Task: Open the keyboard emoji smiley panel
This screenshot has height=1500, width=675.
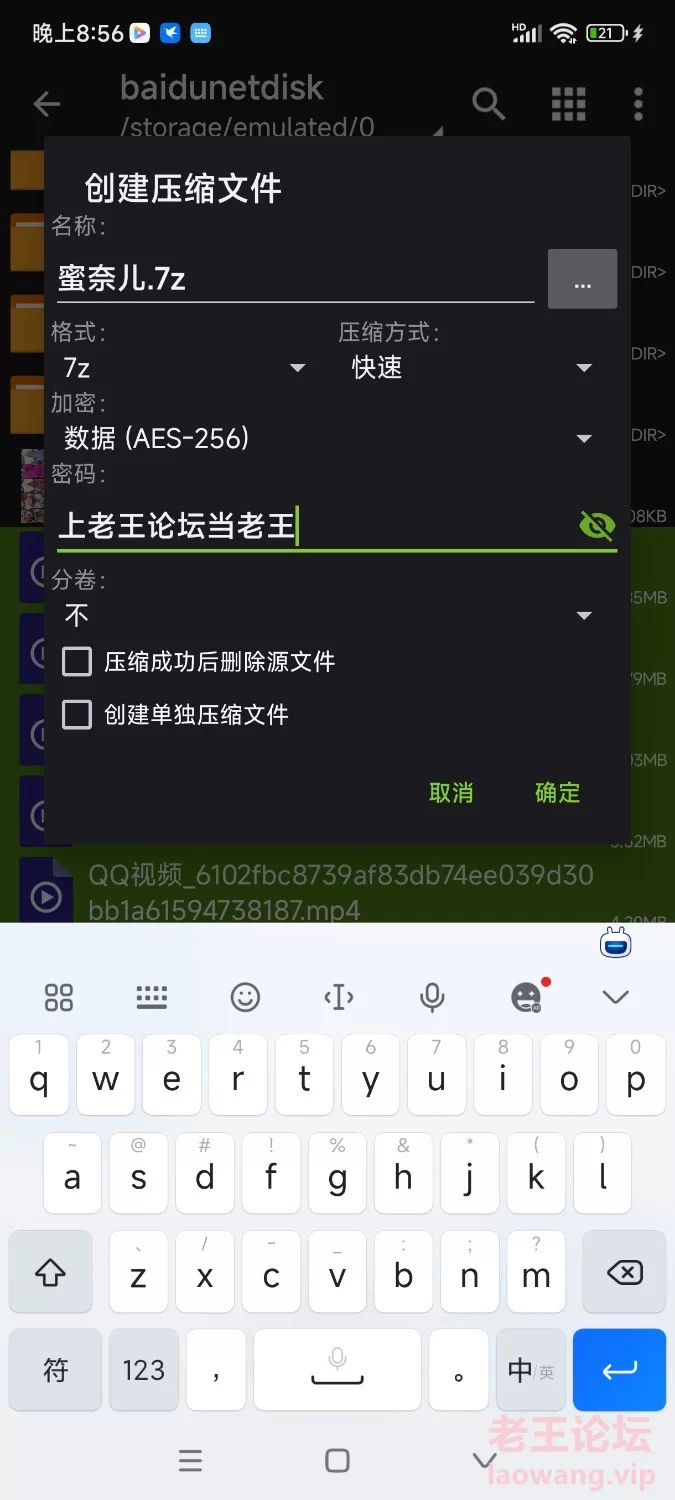Action: pos(245,997)
